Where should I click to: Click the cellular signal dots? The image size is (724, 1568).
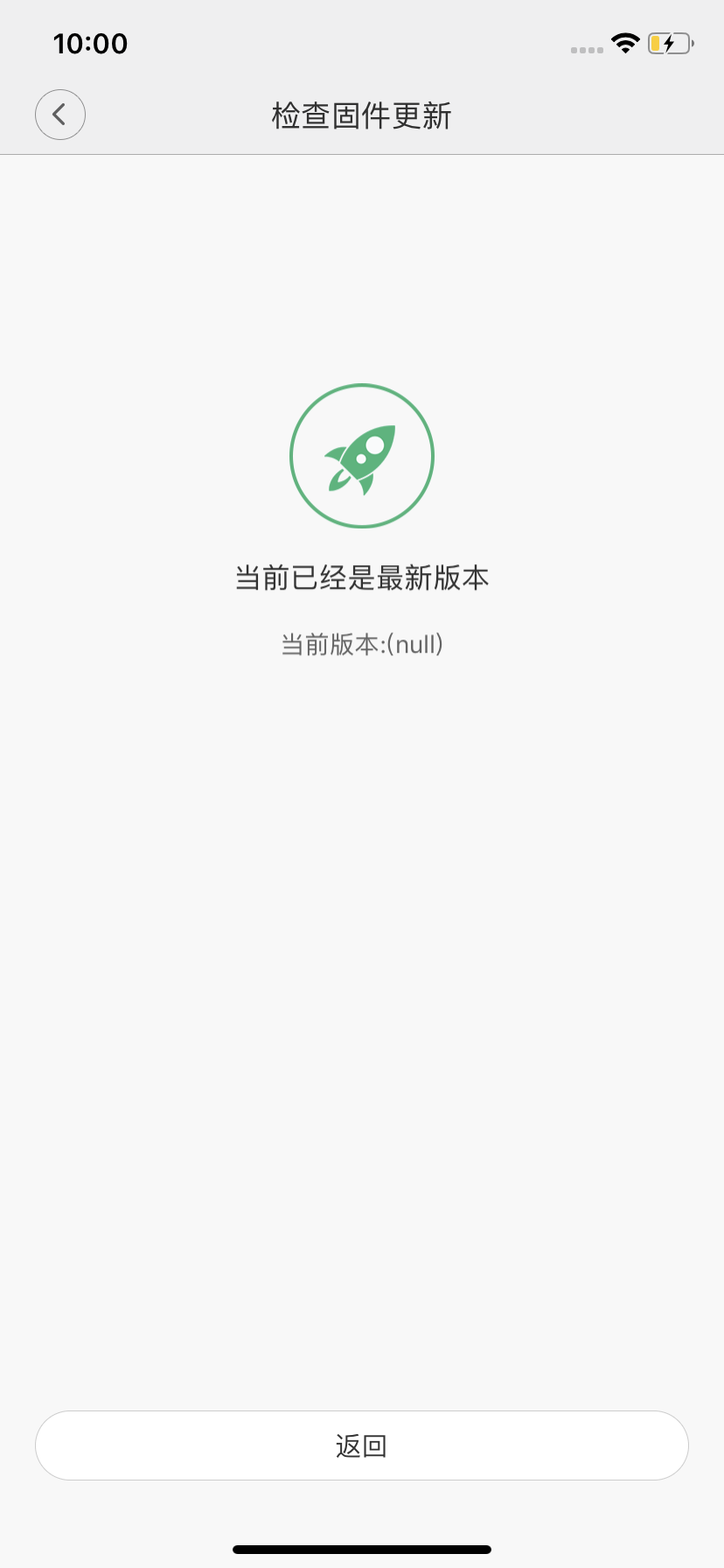point(586,51)
